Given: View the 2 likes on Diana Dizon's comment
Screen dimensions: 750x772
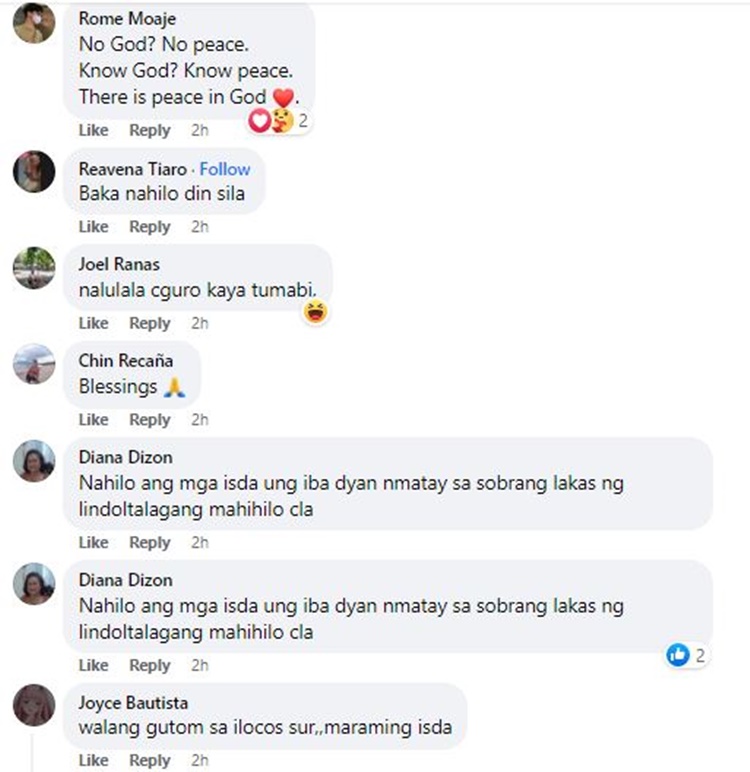Looking at the screenshot, I should [x=688, y=656].
